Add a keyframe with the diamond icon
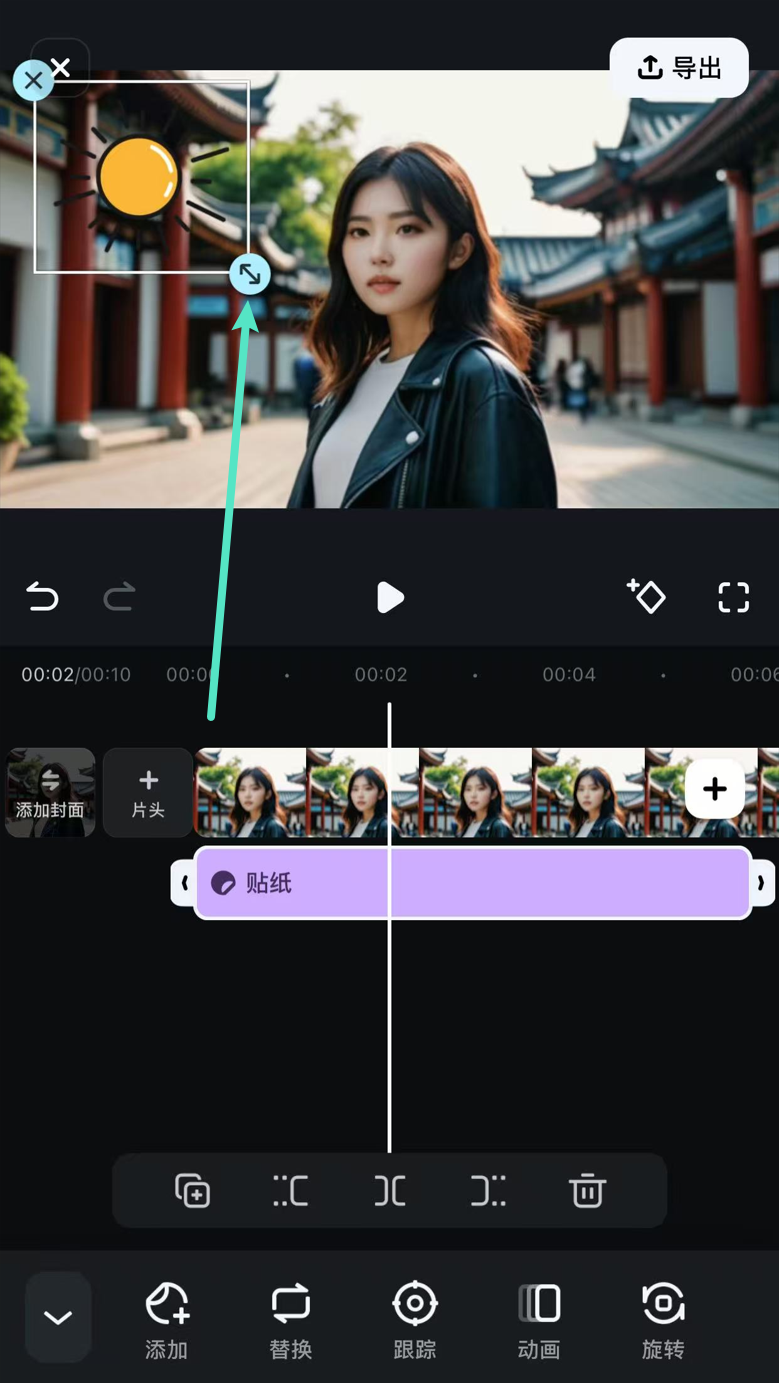The width and height of the screenshot is (779, 1383). click(x=646, y=597)
